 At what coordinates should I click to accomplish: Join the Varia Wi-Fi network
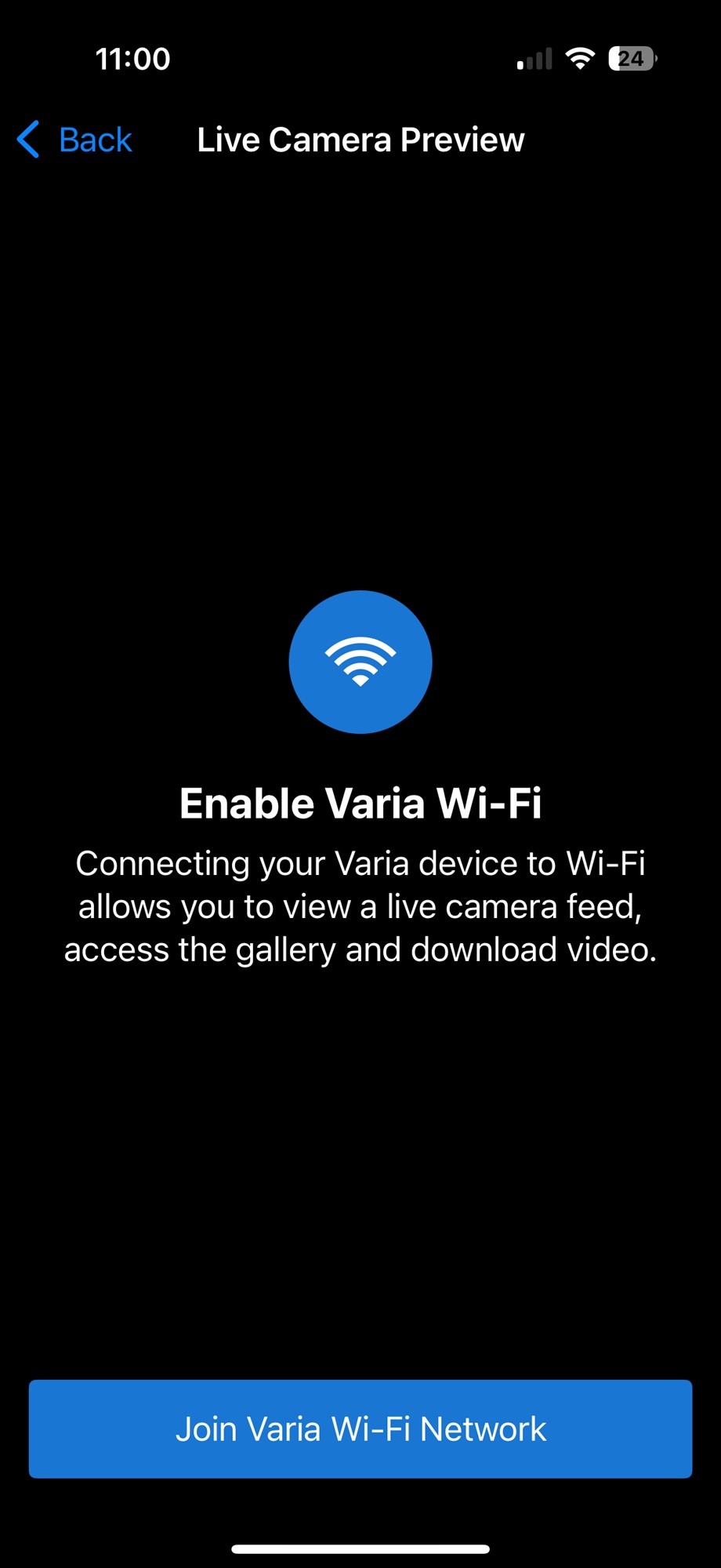point(360,1428)
